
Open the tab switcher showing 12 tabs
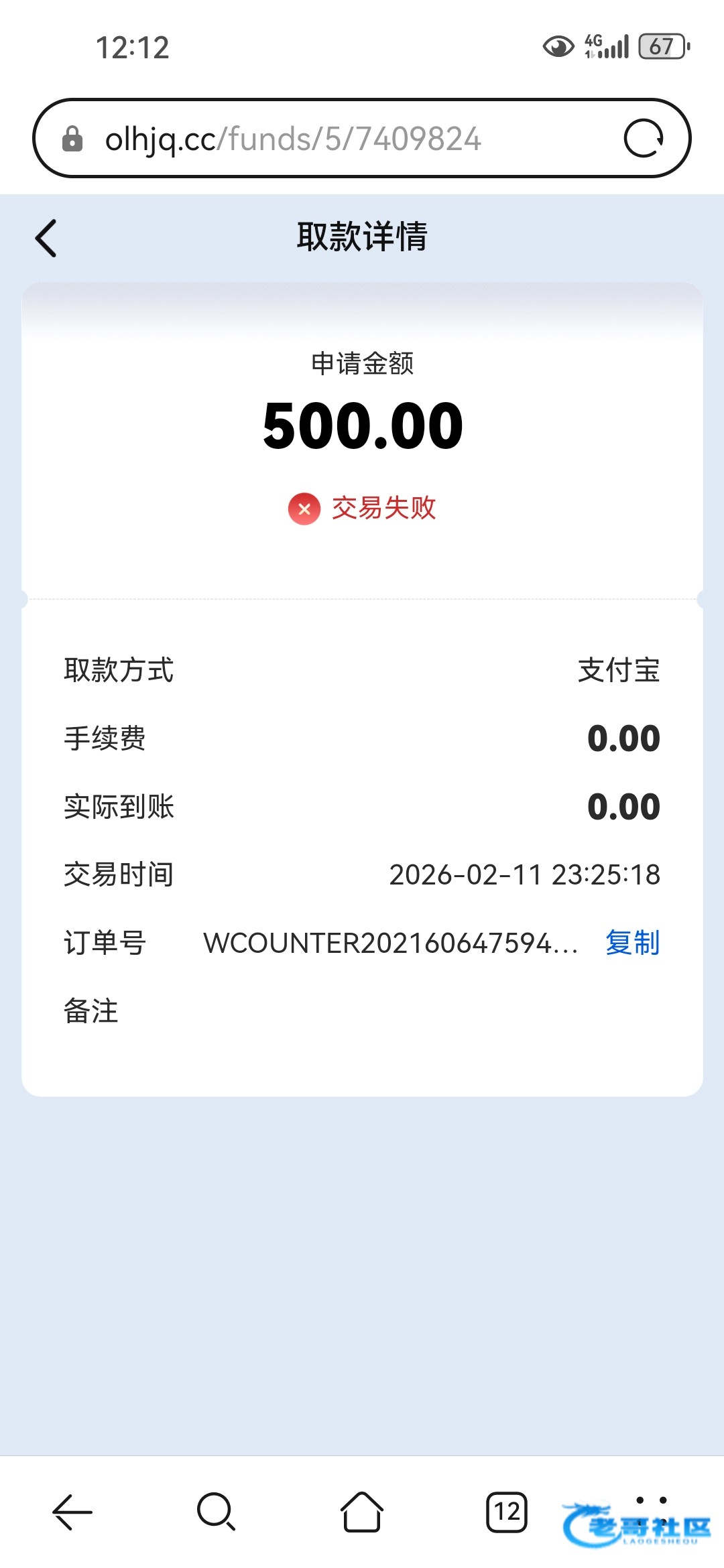point(506,1512)
